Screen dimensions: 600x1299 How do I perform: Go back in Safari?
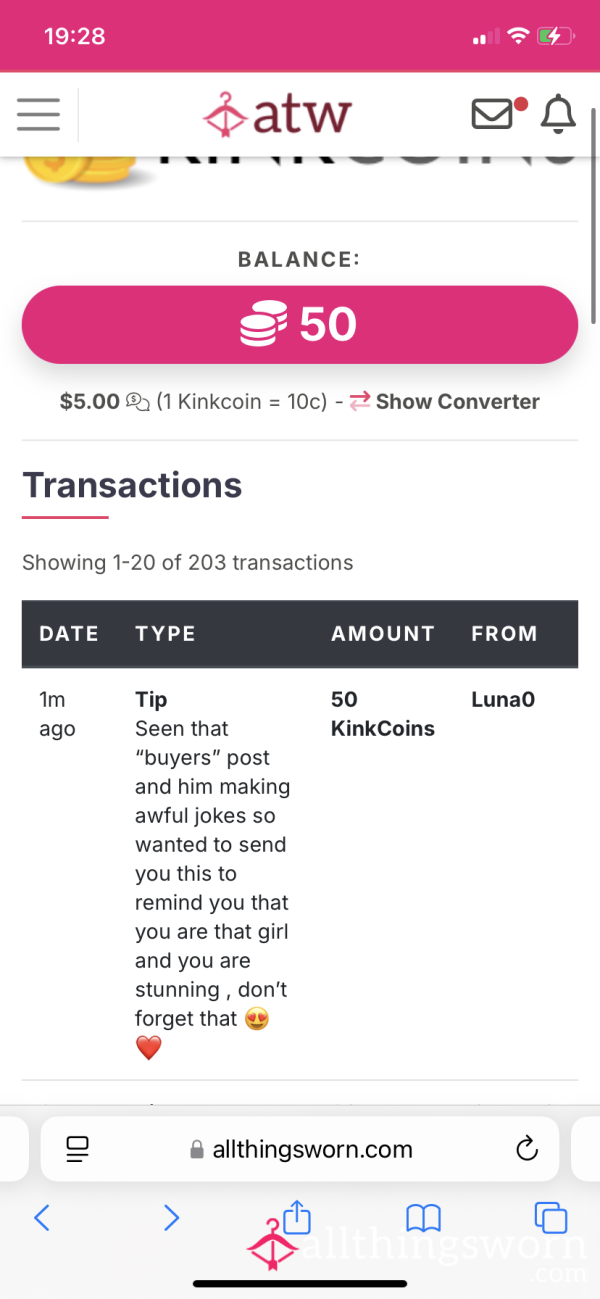click(42, 1217)
